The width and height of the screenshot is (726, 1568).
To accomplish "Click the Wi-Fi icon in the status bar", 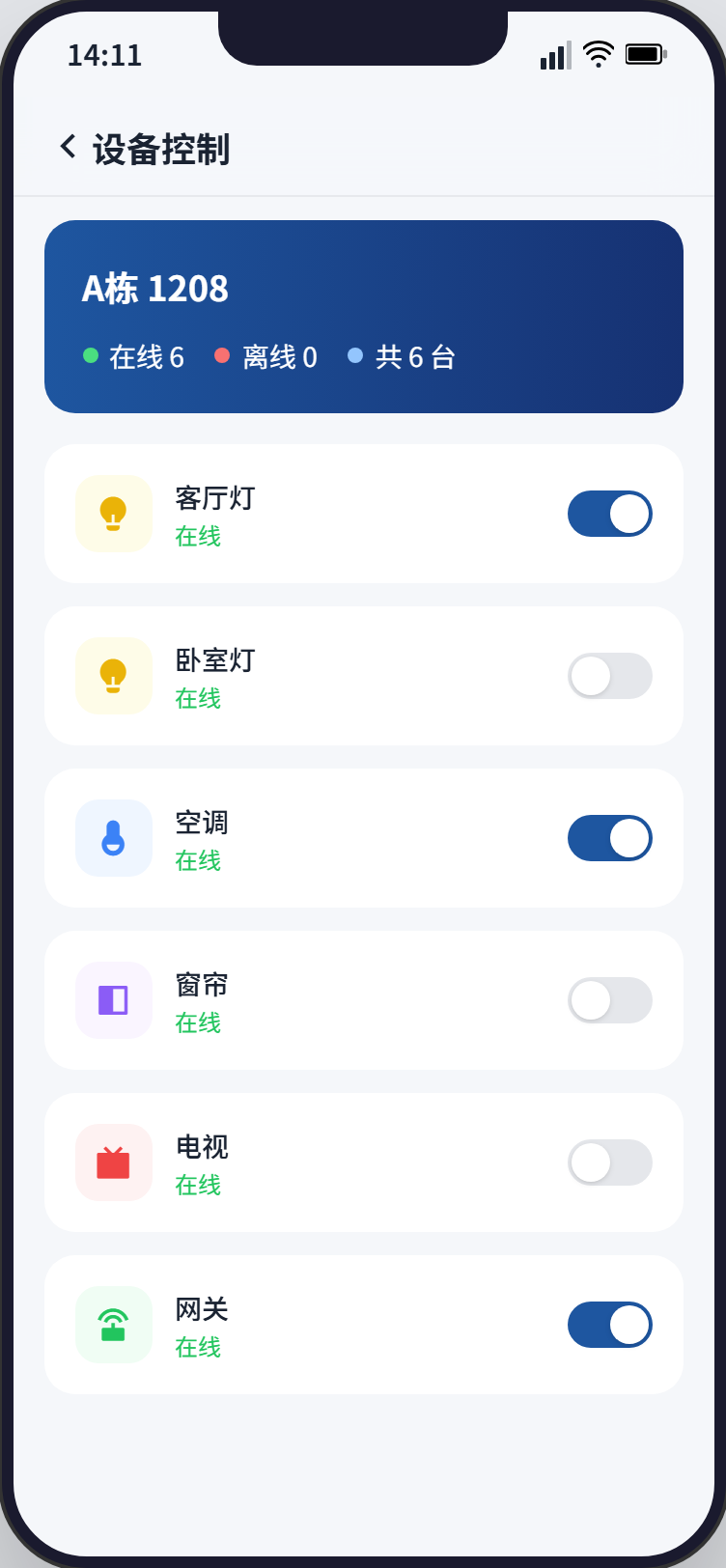I will click(597, 54).
